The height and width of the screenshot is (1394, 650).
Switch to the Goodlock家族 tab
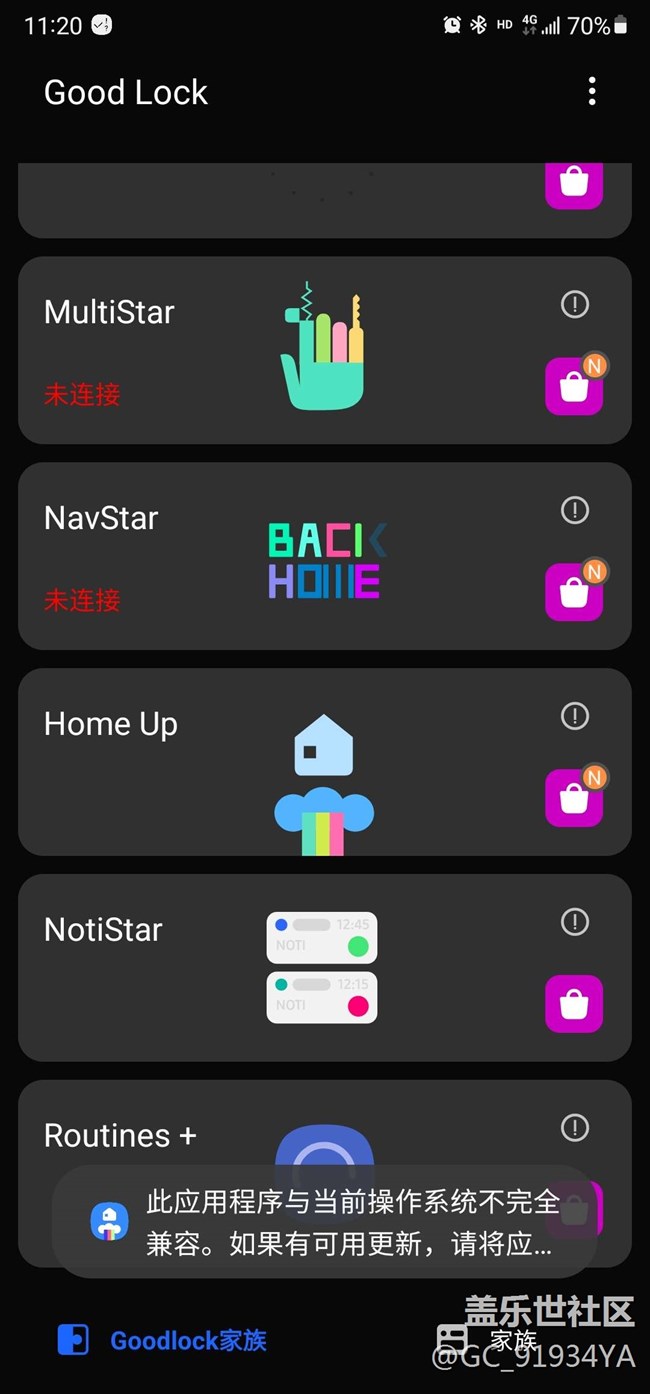[163, 1340]
